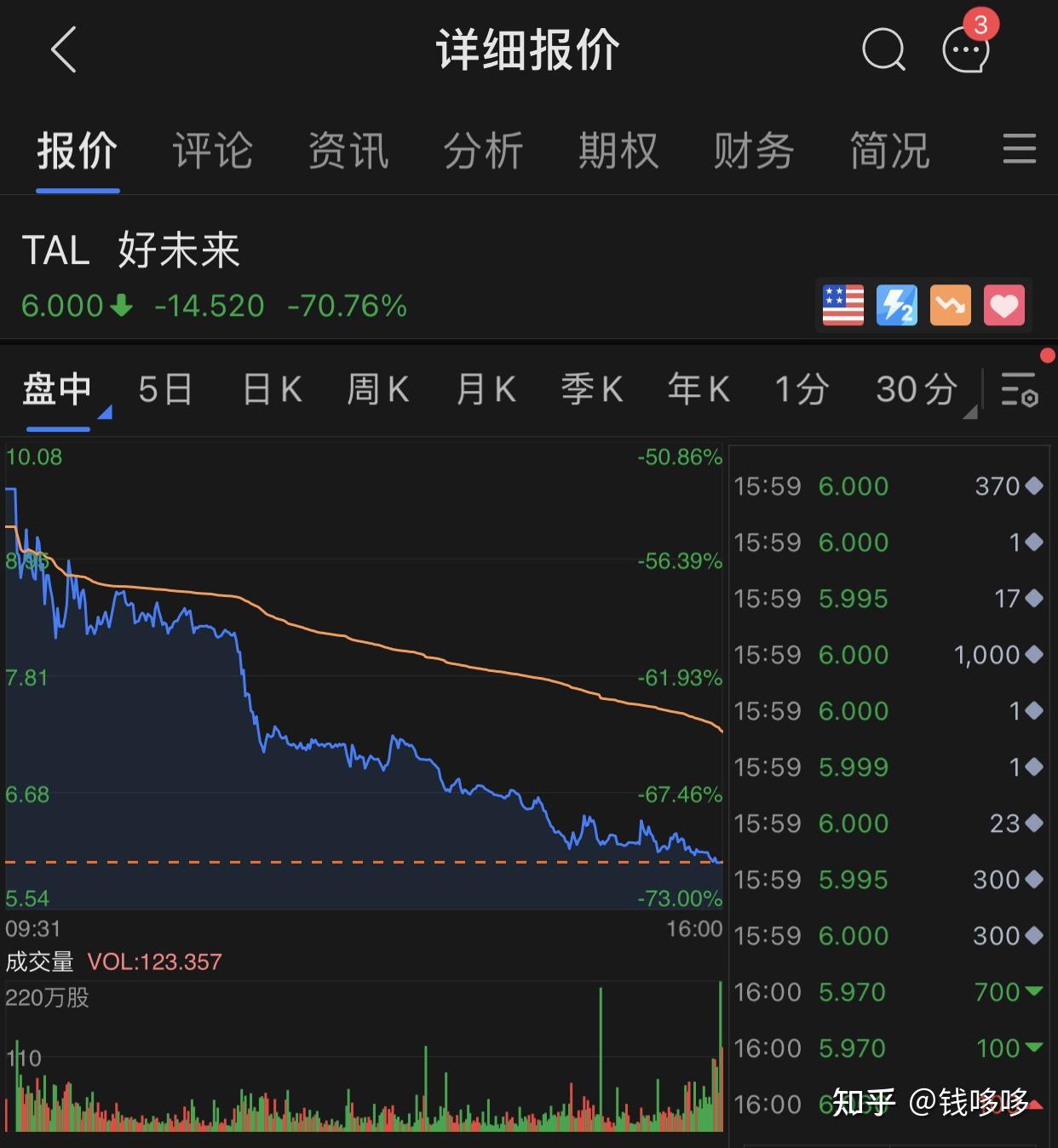
Task: Select the Level 2 quotes lightning icon
Action: point(896,305)
